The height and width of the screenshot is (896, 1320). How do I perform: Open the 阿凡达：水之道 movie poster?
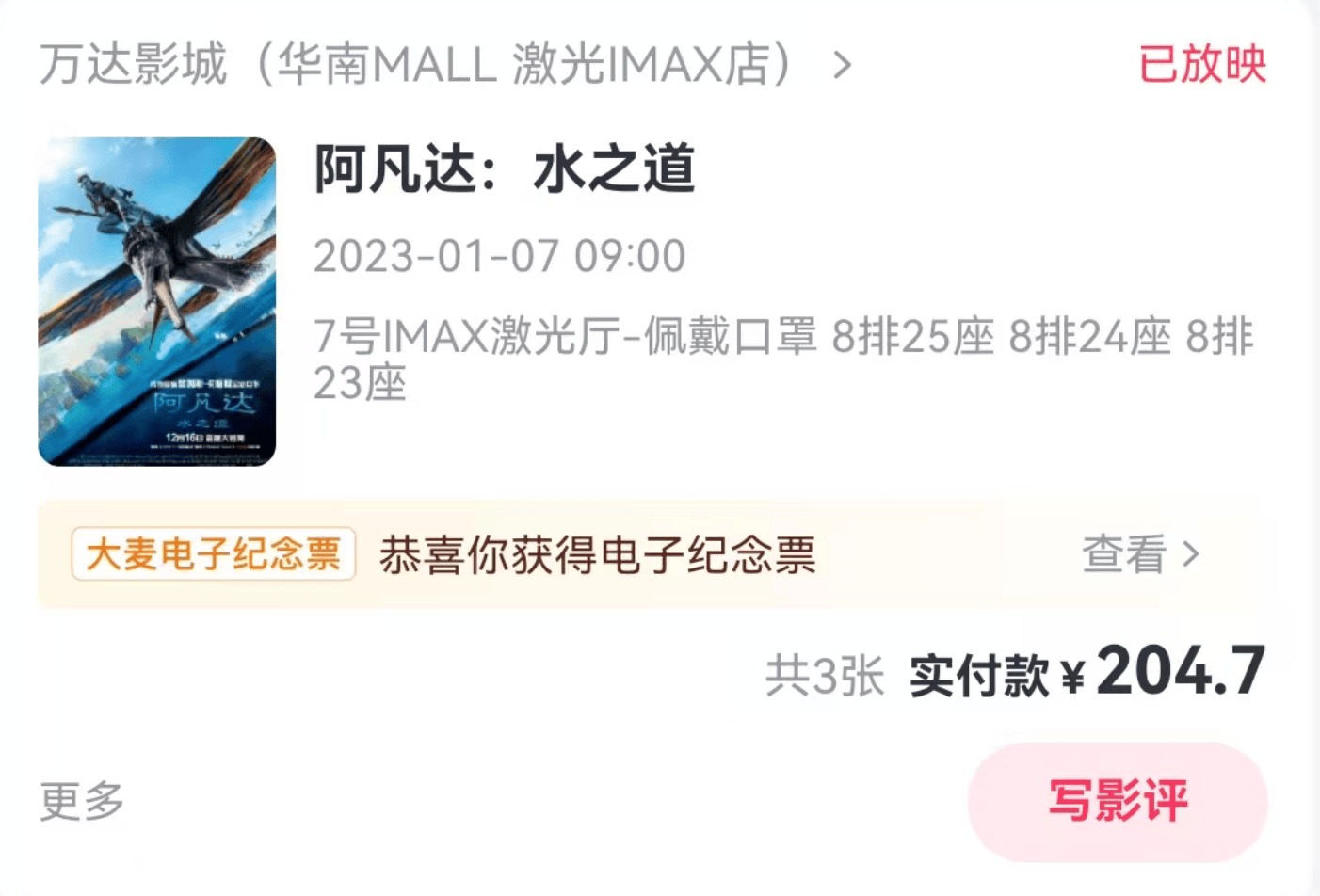[157, 301]
